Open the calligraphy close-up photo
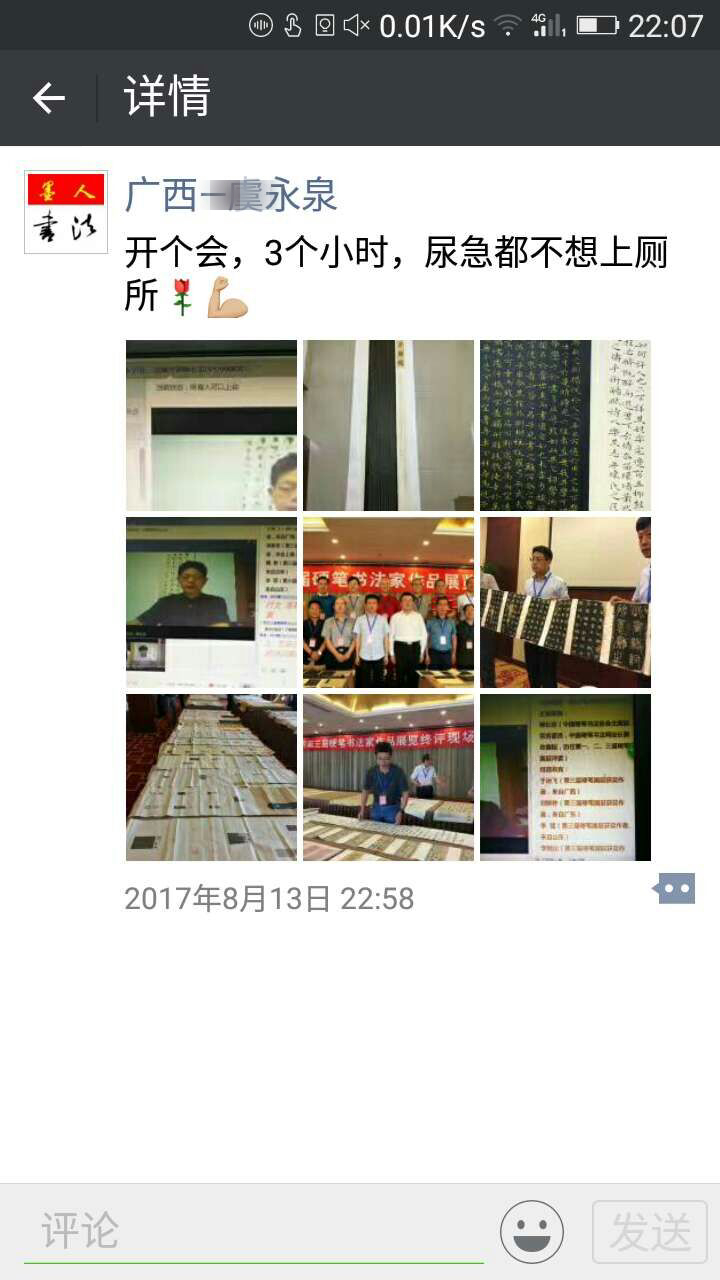720x1280 pixels. point(565,425)
